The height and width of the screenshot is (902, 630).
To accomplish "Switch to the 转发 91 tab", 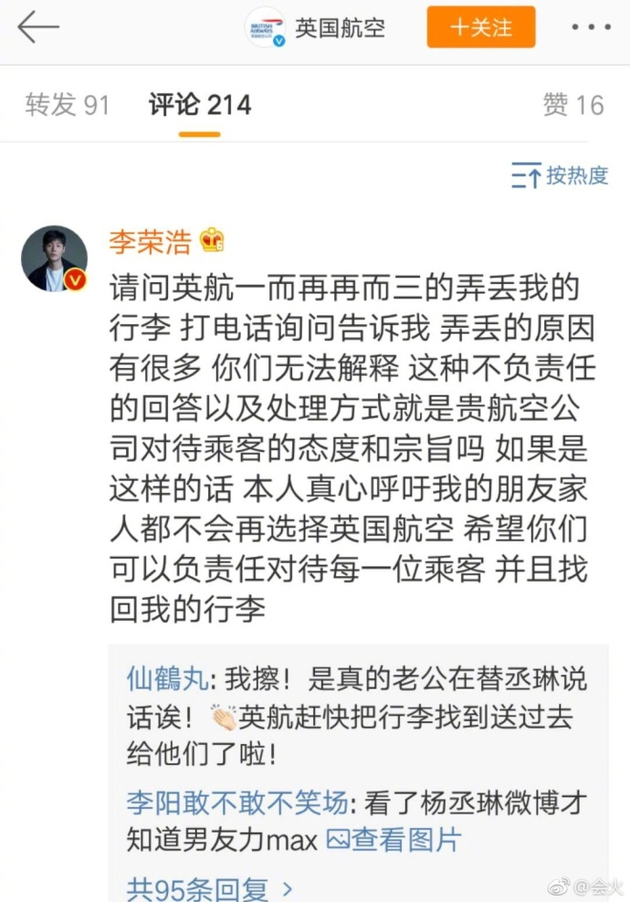I will (x=67, y=104).
